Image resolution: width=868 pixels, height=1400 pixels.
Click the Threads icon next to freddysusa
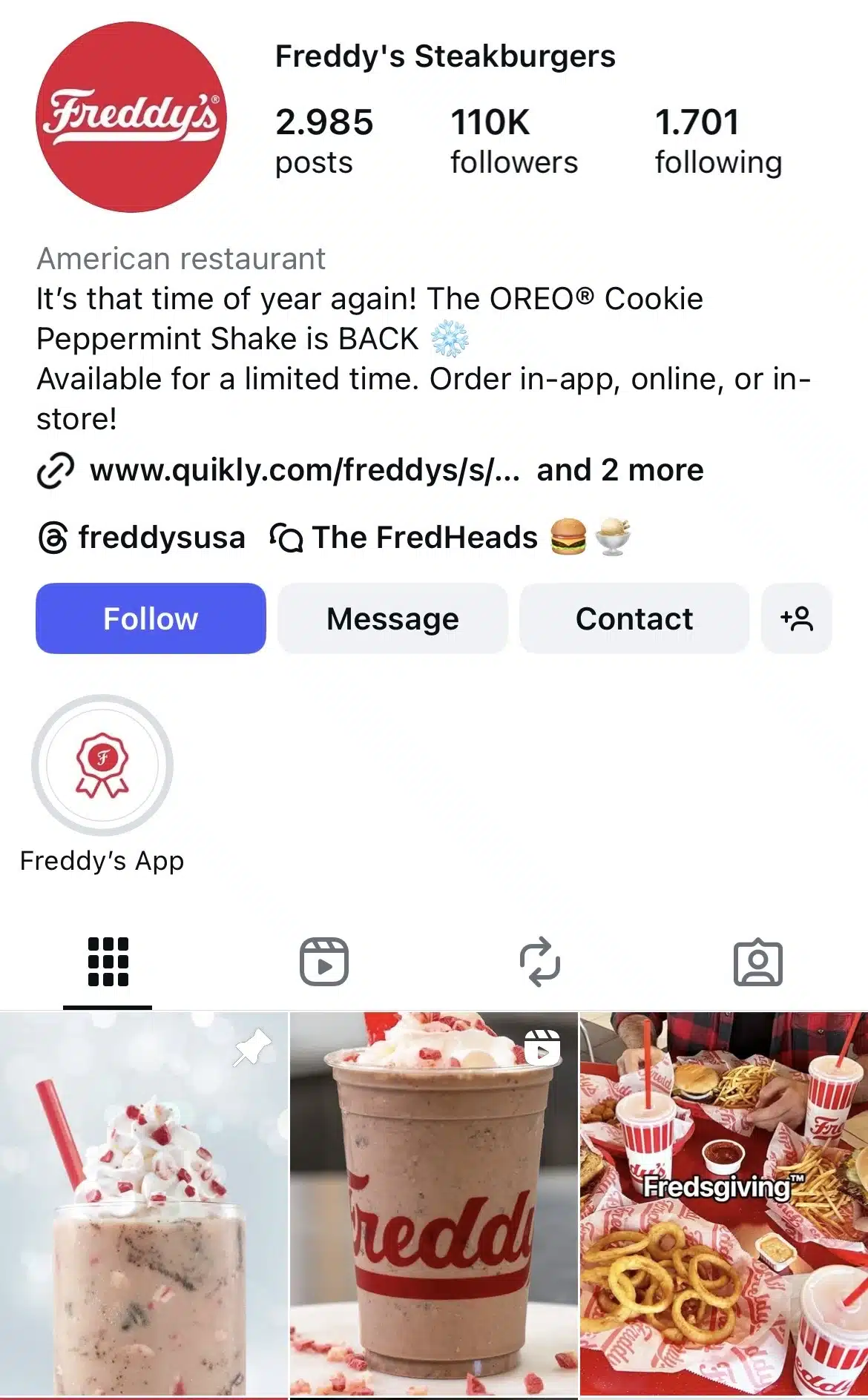pos(52,536)
